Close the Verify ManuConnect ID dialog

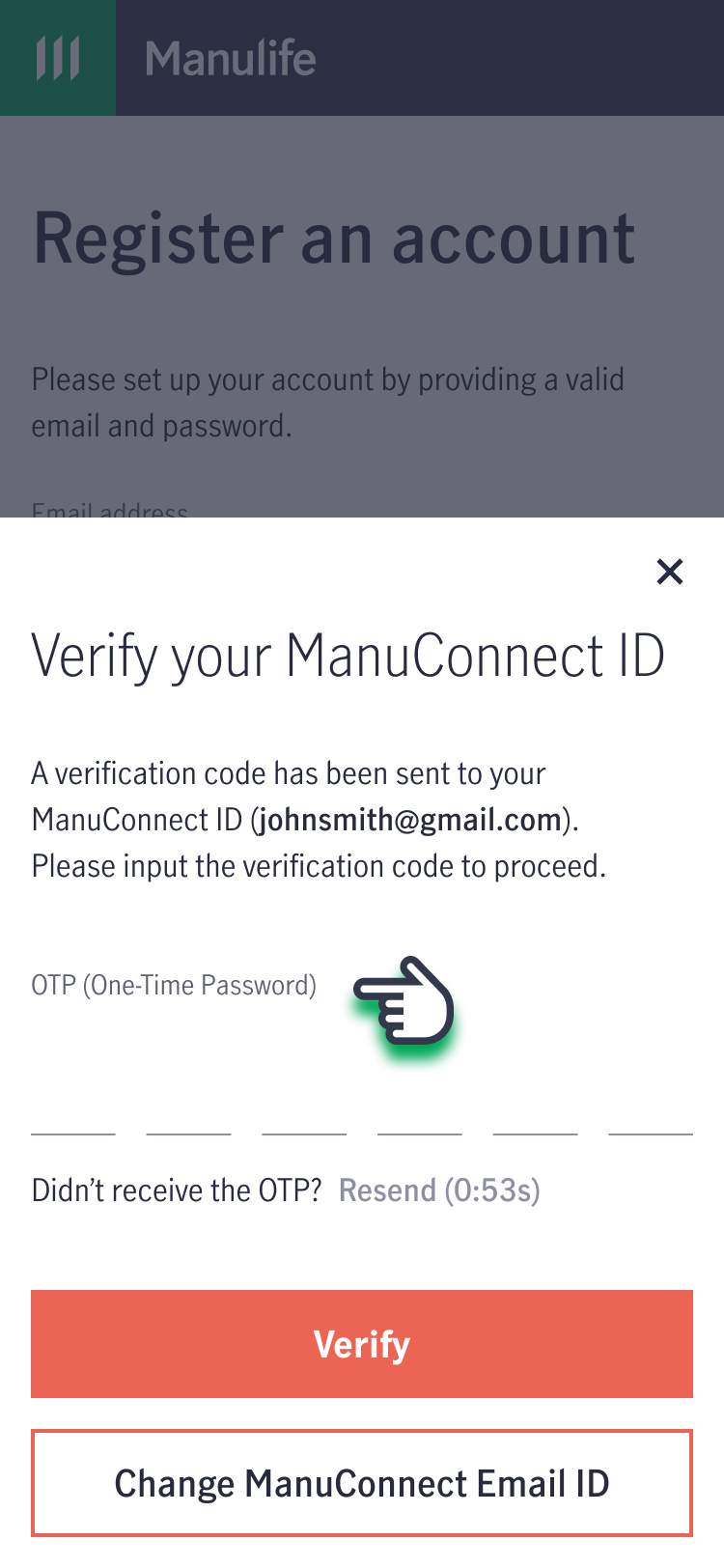(669, 572)
